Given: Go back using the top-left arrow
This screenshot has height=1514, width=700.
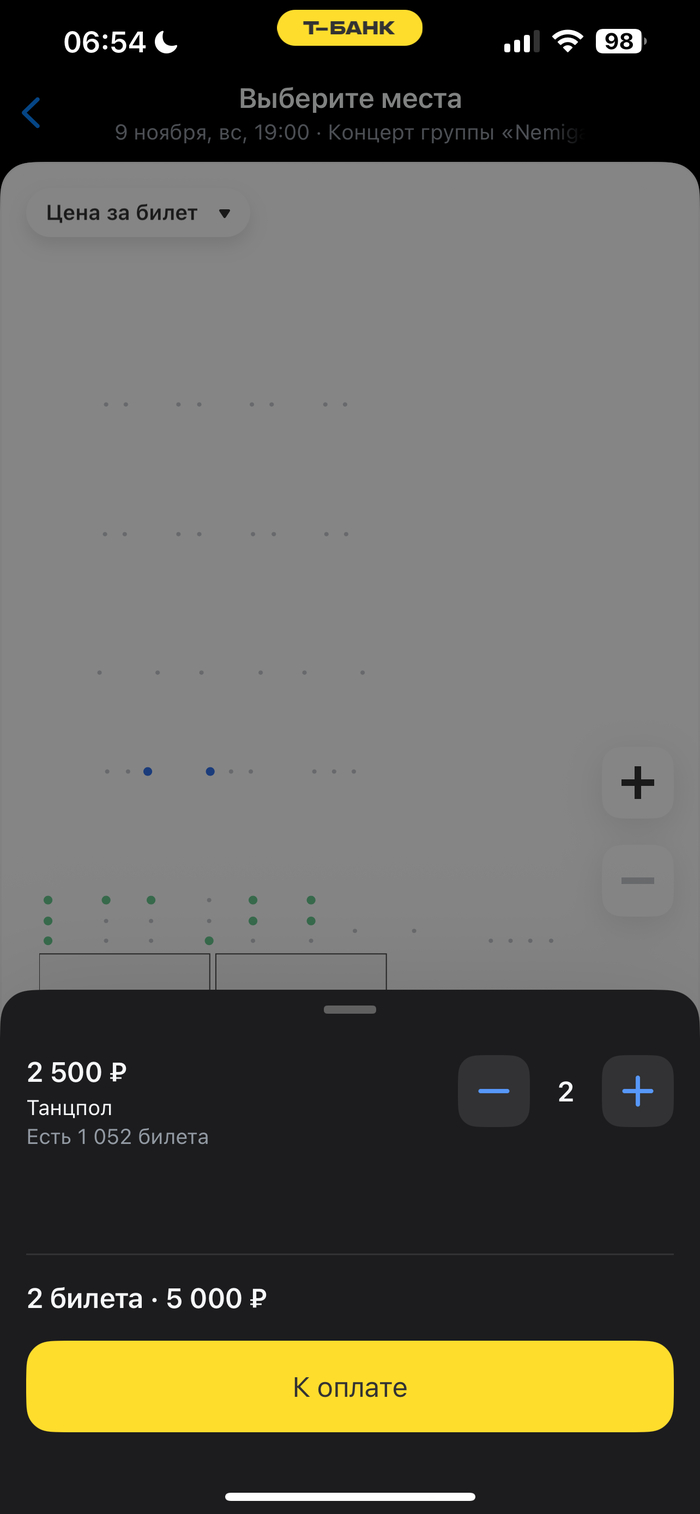Looking at the screenshot, I should (x=32, y=113).
